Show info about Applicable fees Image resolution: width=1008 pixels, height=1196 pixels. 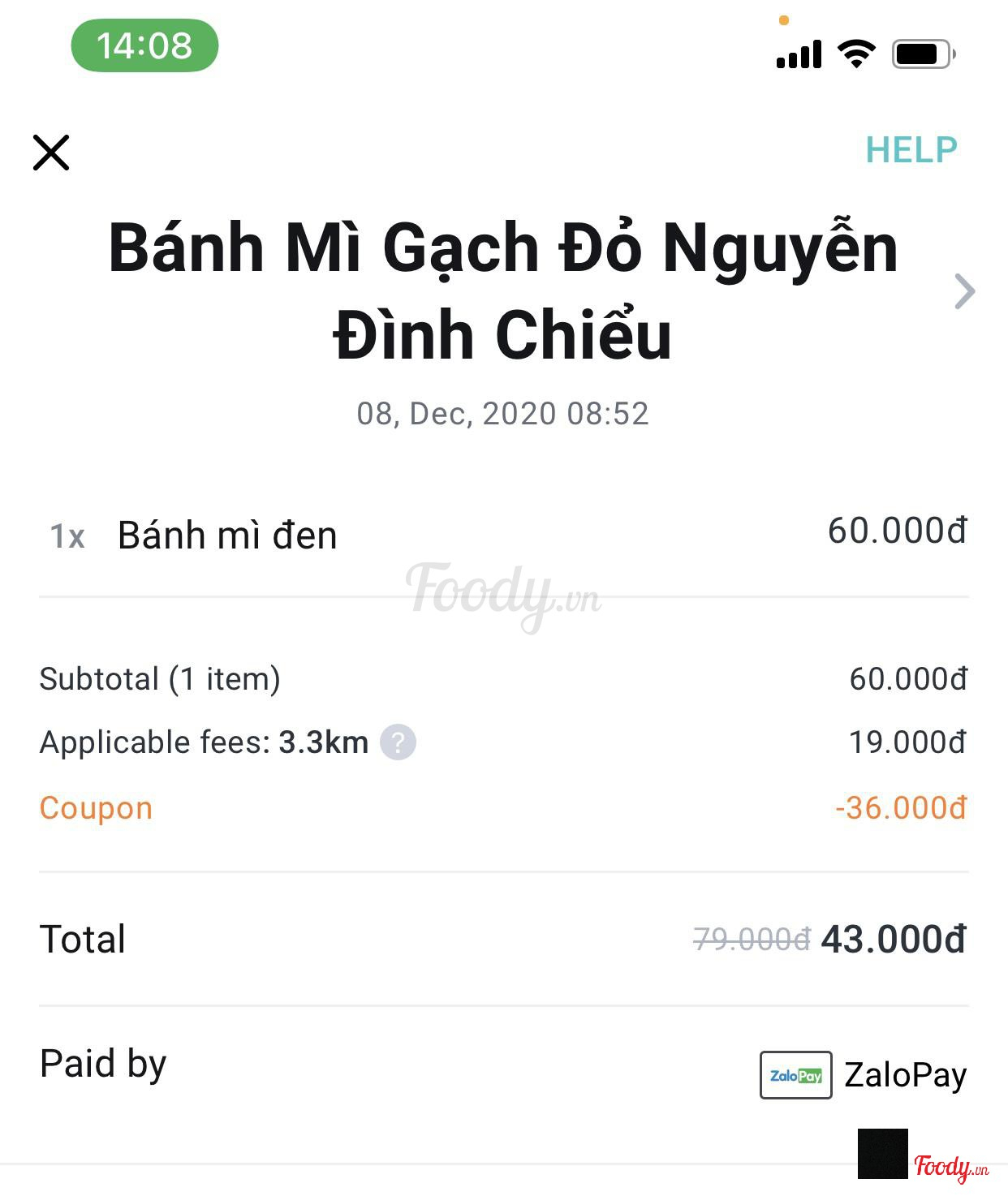(x=398, y=742)
